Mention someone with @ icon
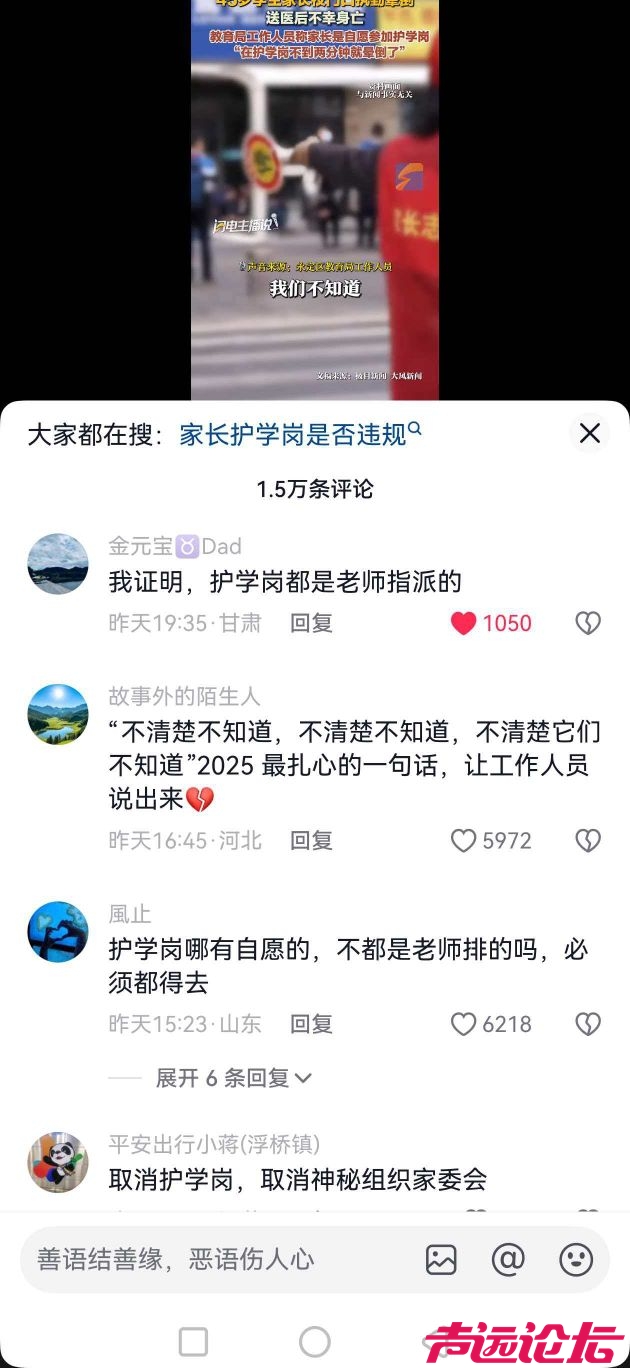 click(508, 1259)
